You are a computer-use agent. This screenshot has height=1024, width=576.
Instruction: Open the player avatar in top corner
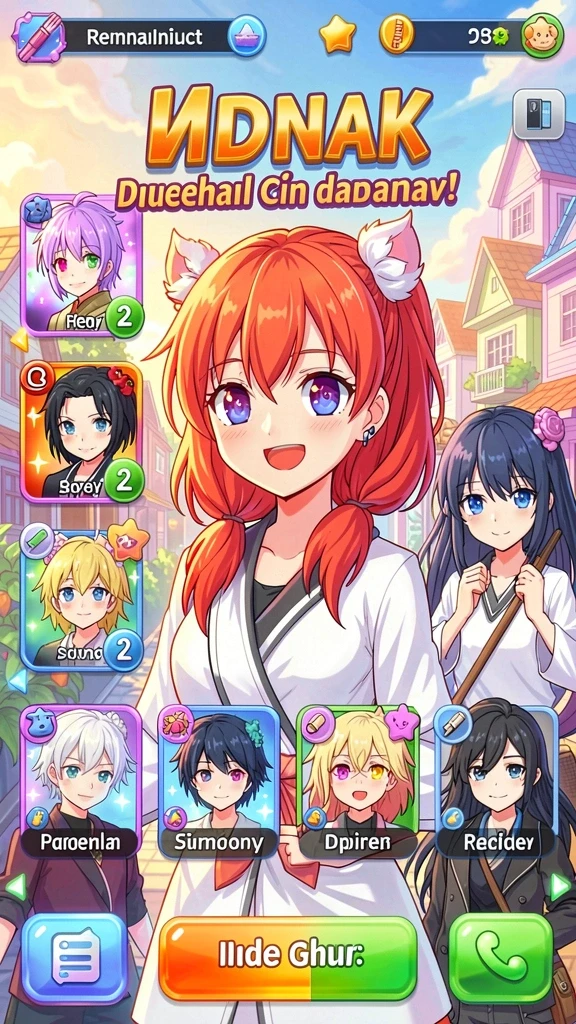pyautogui.click(x=541, y=36)
